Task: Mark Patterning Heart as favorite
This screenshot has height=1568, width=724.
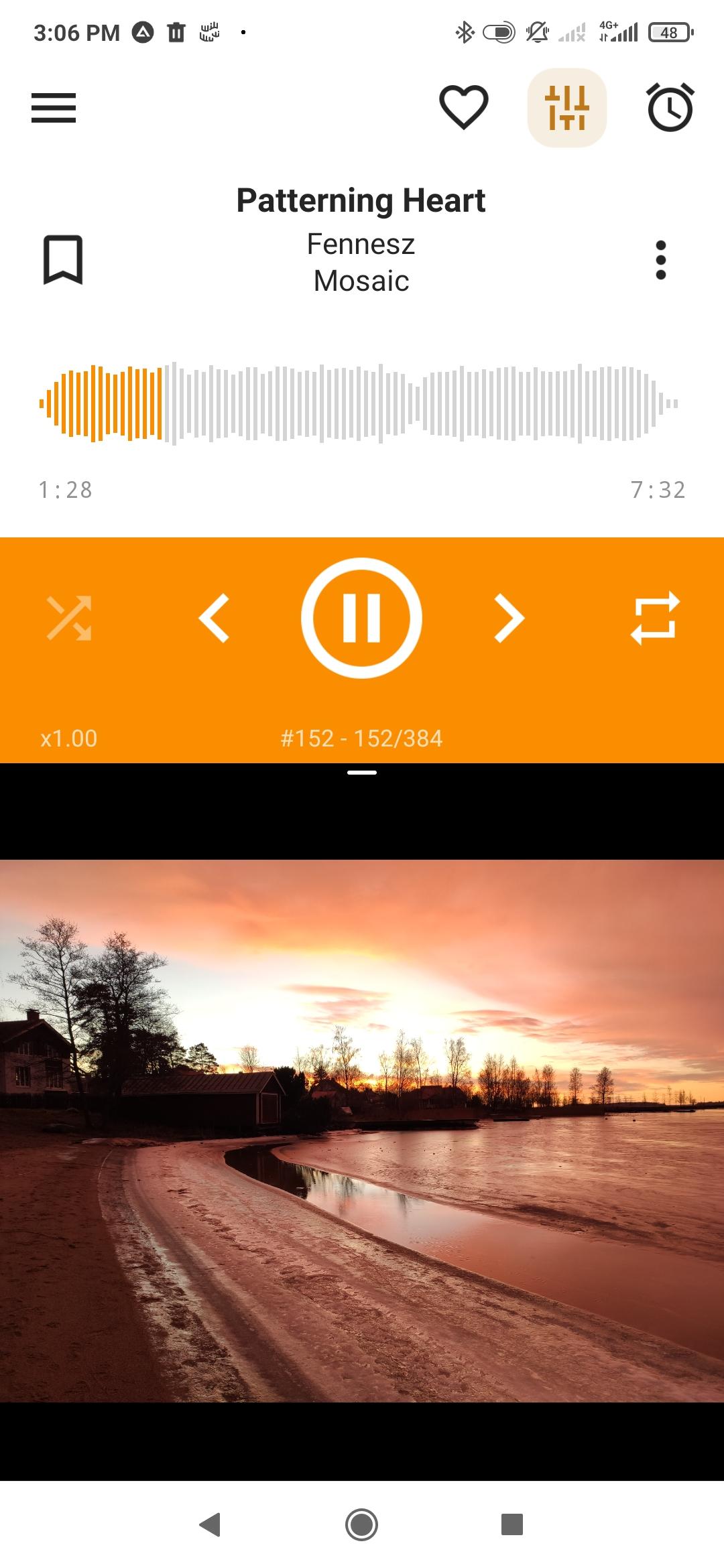Action: click(463, 107)
